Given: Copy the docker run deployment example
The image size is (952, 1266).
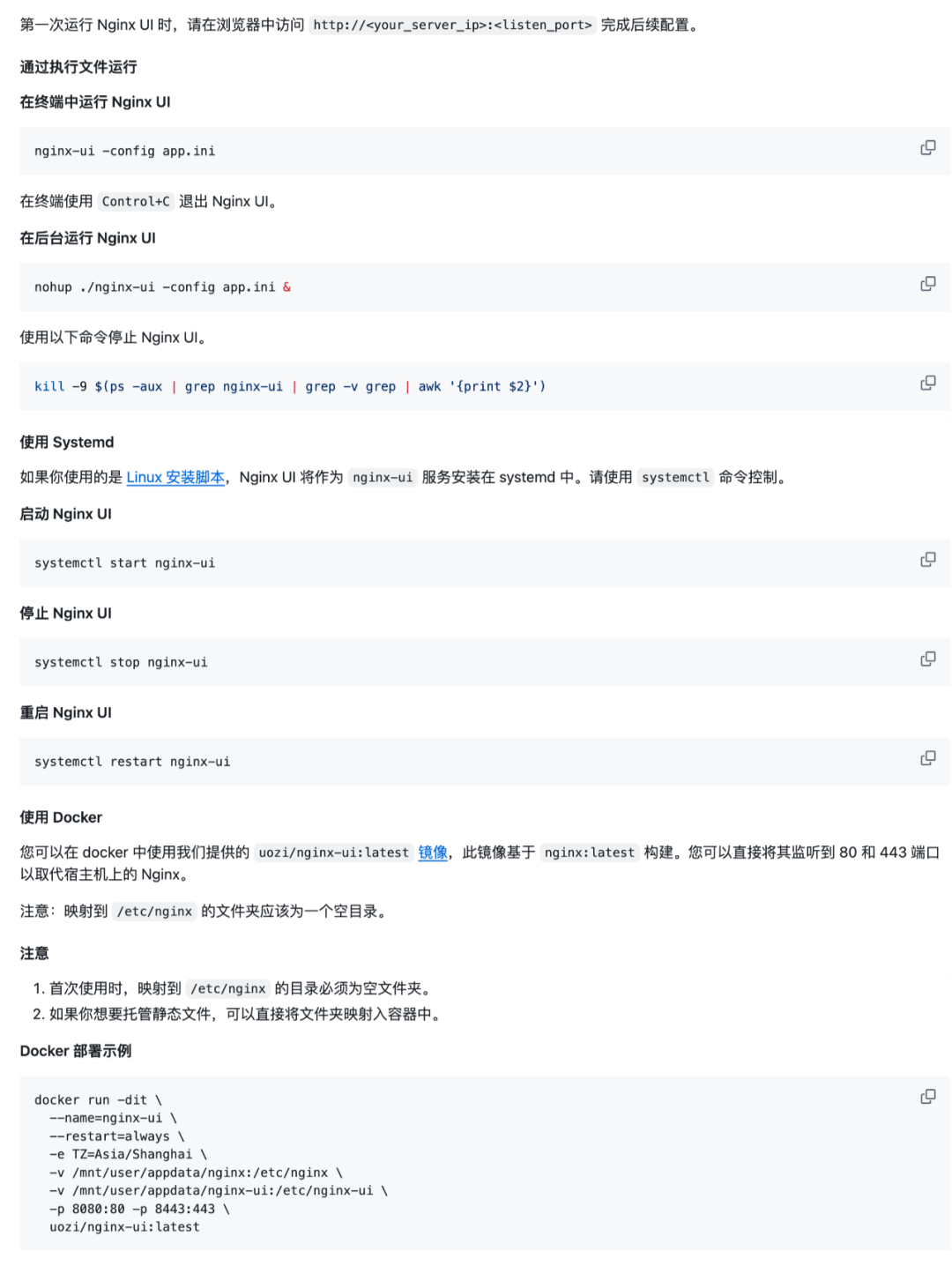Looking at the screenshot, I should tap(927, 1097).
